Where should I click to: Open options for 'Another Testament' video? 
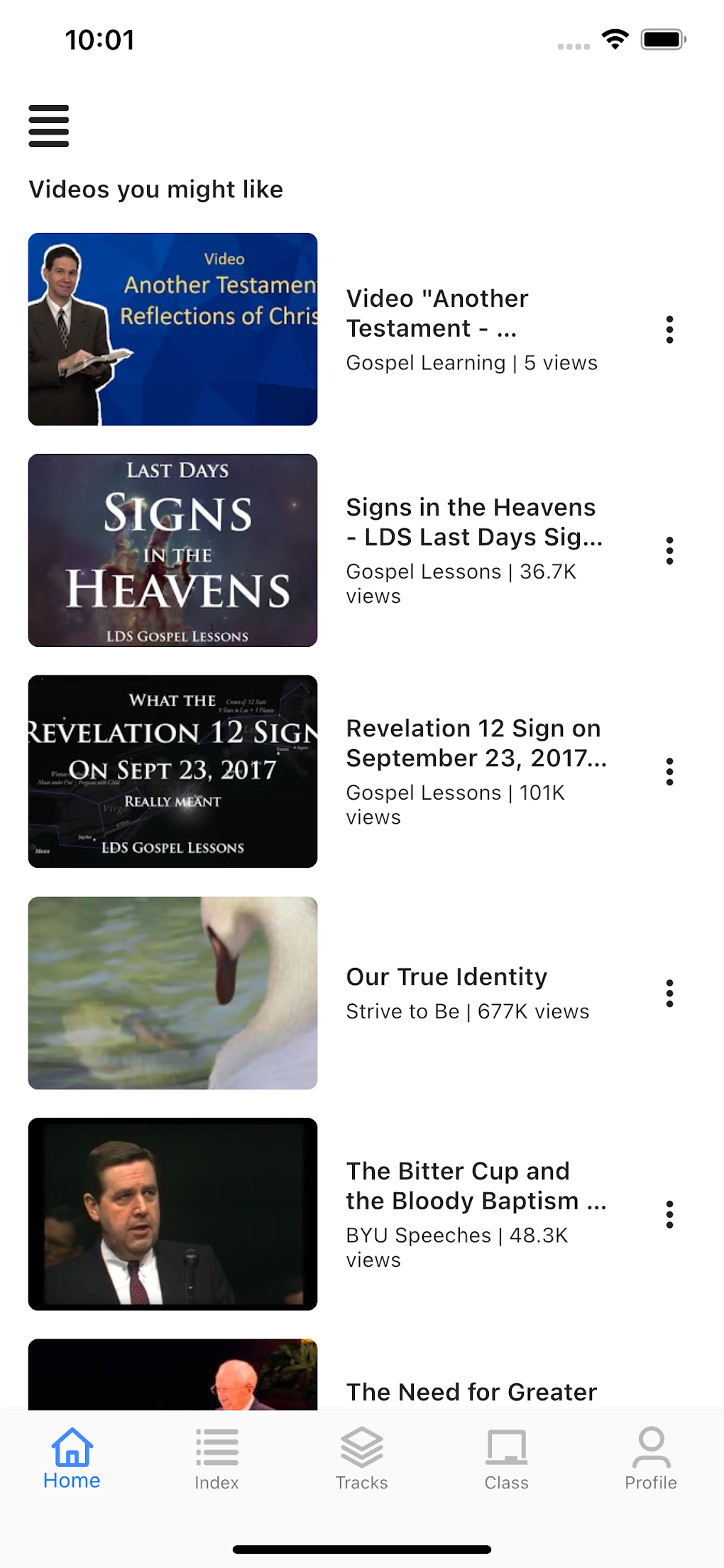pos(669,330)
